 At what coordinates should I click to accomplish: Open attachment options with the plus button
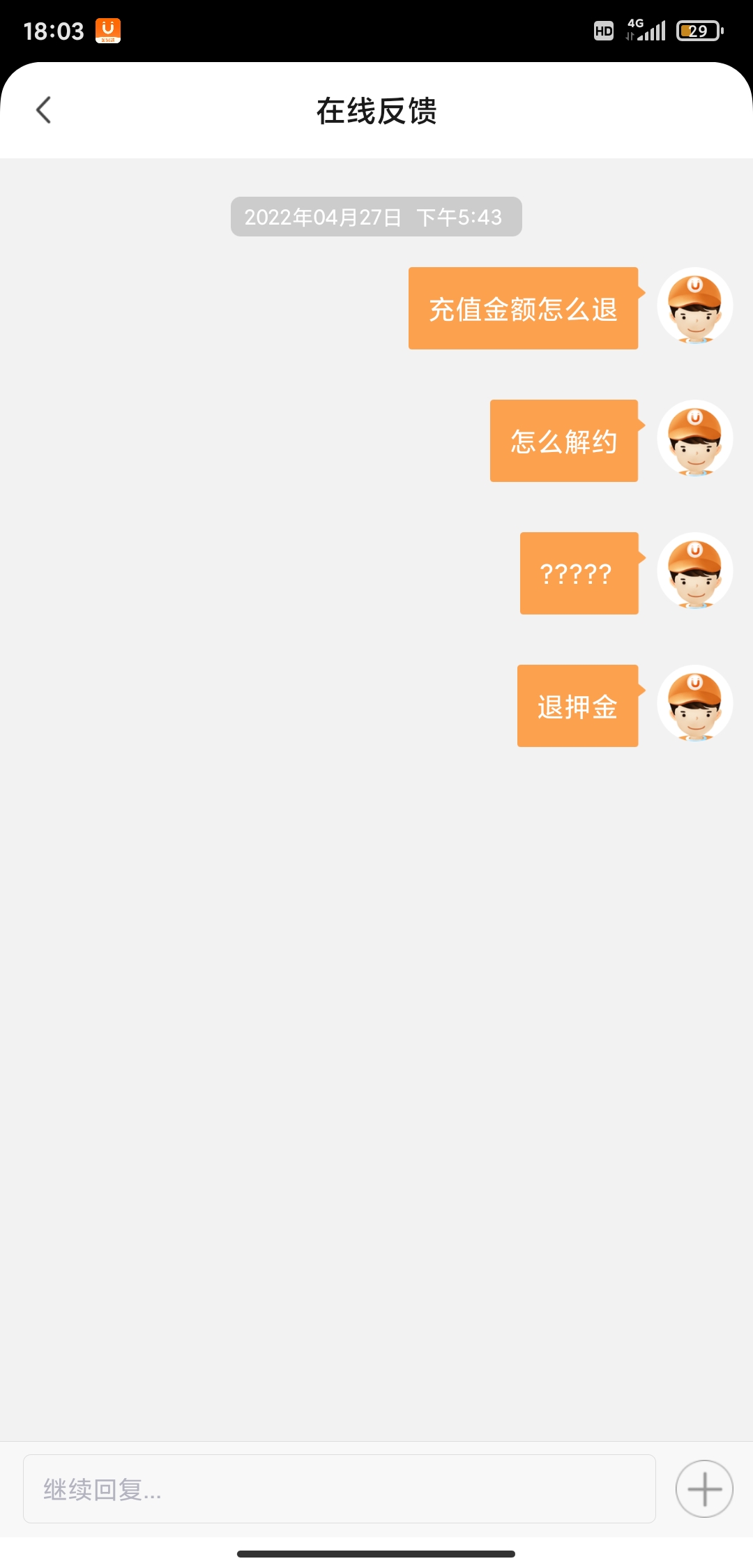[x=705, y=1488]
